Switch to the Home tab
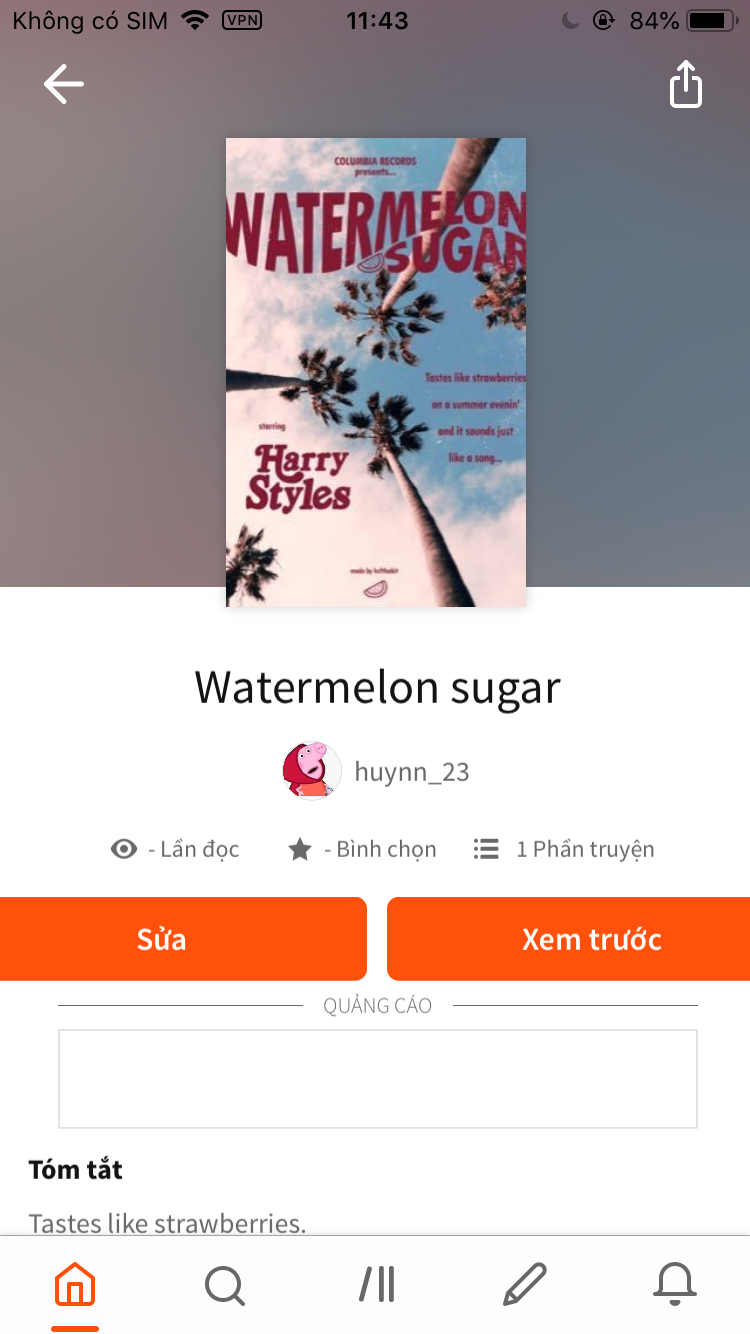 coord(75,1284)
